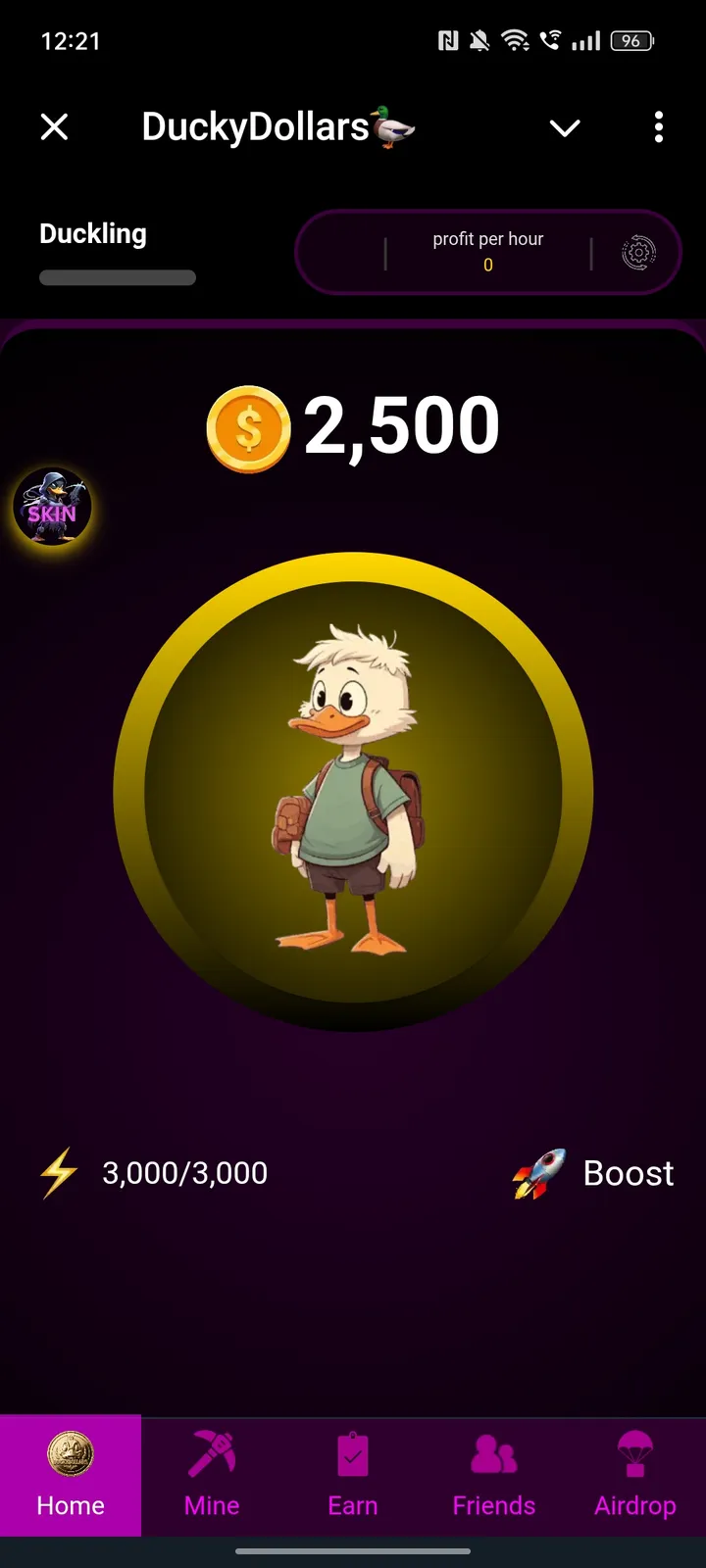
Task: Tap the 3,000/3,000 energy counter
Action: (x=185, y=1172)
